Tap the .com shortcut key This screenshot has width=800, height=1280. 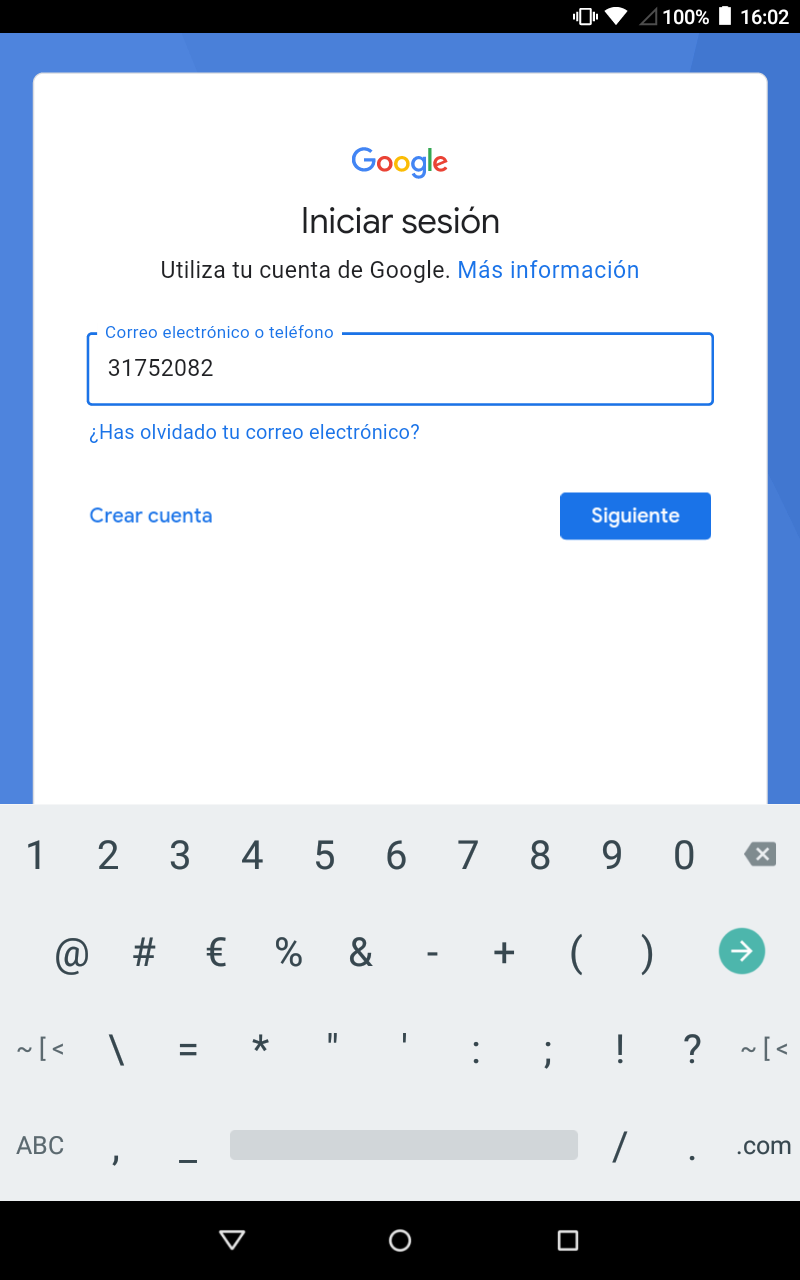point(763,1146)
